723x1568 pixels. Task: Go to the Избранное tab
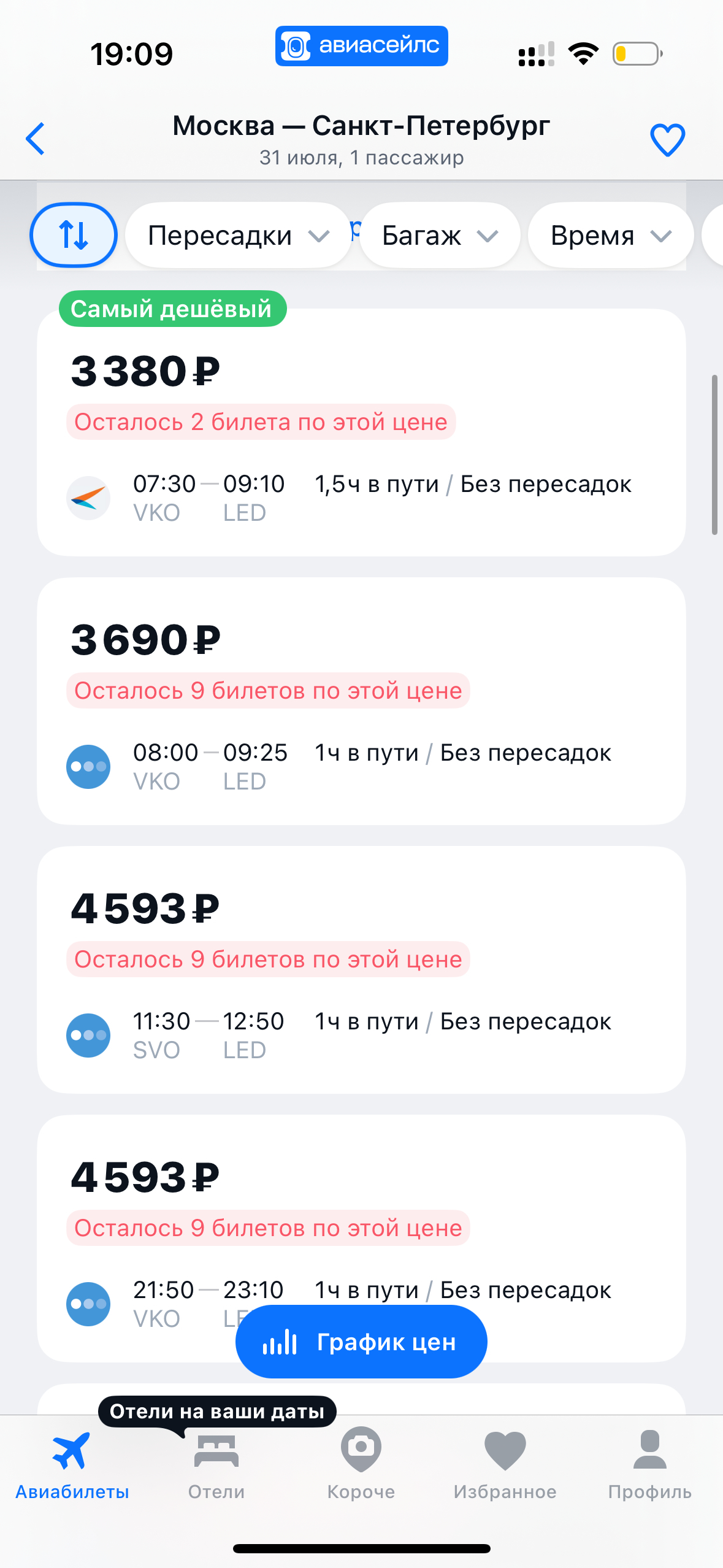point(505,1464)
